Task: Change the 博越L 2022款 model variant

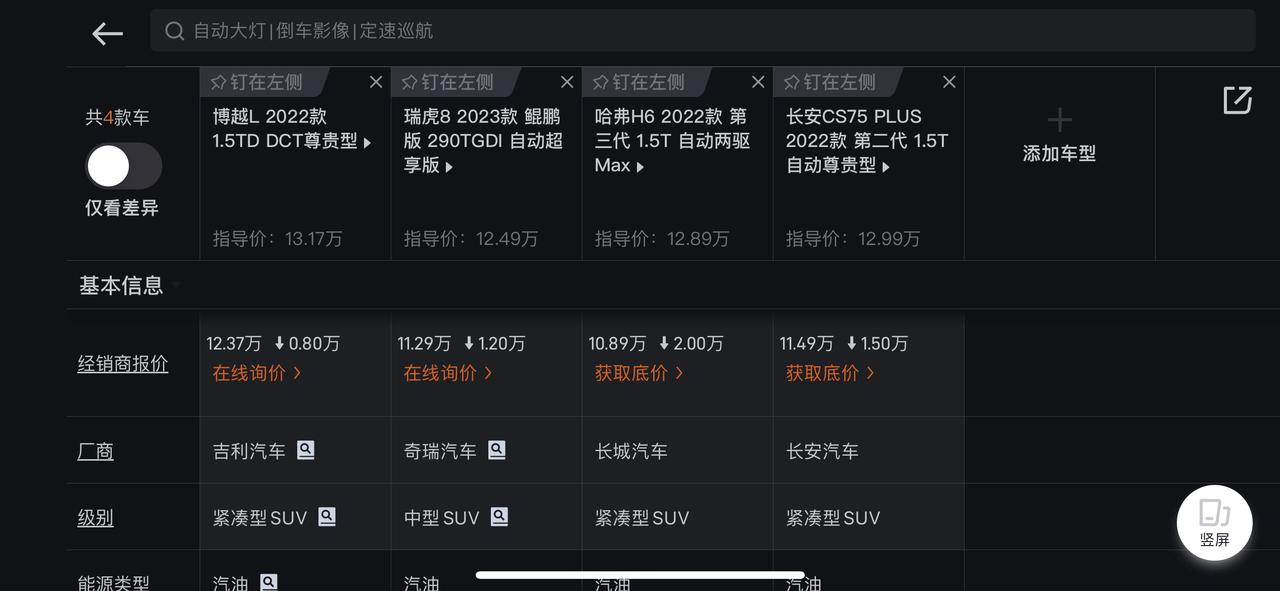Action: [290, 129]
